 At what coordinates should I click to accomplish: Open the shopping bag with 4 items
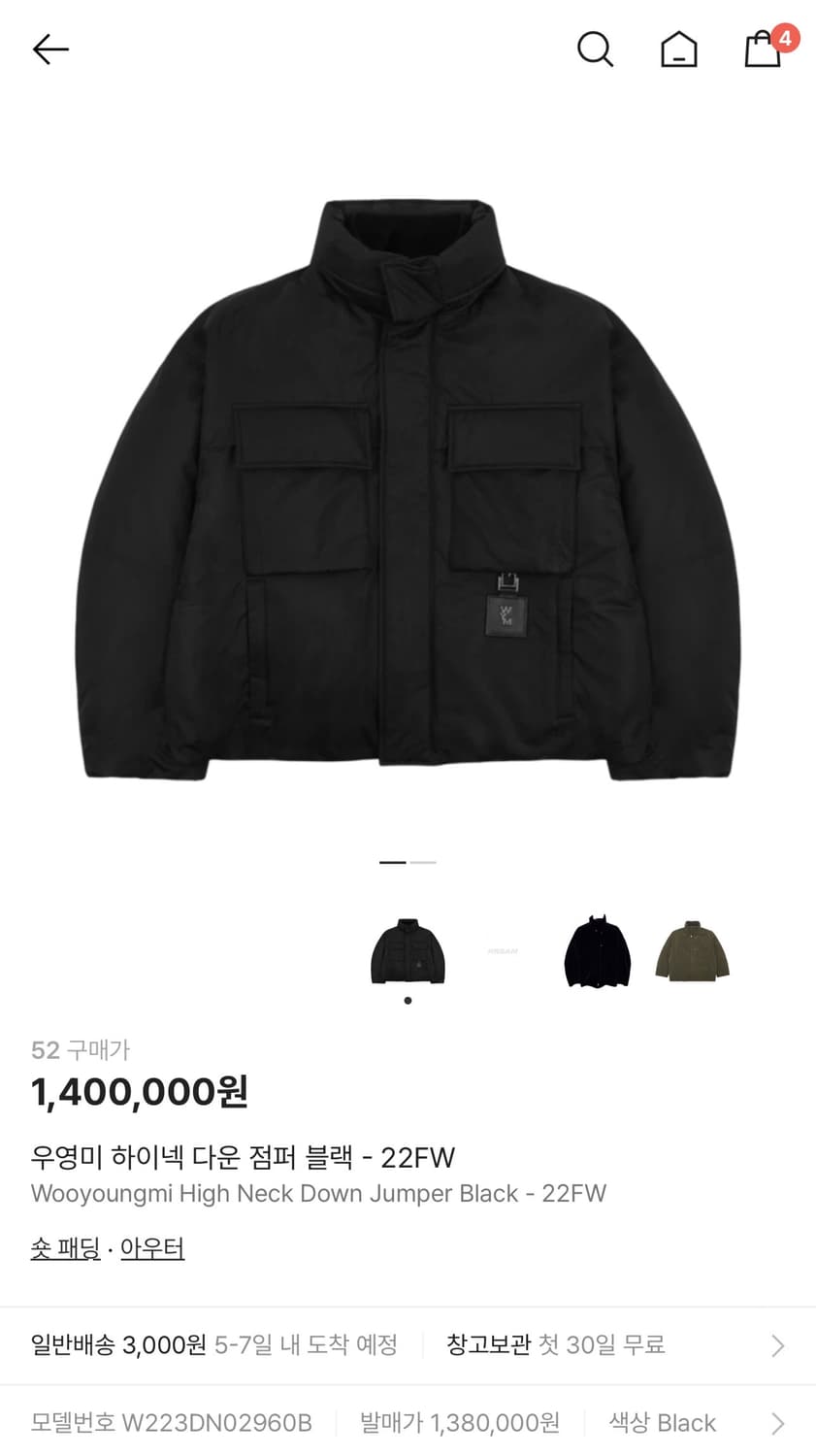[762, 53]
